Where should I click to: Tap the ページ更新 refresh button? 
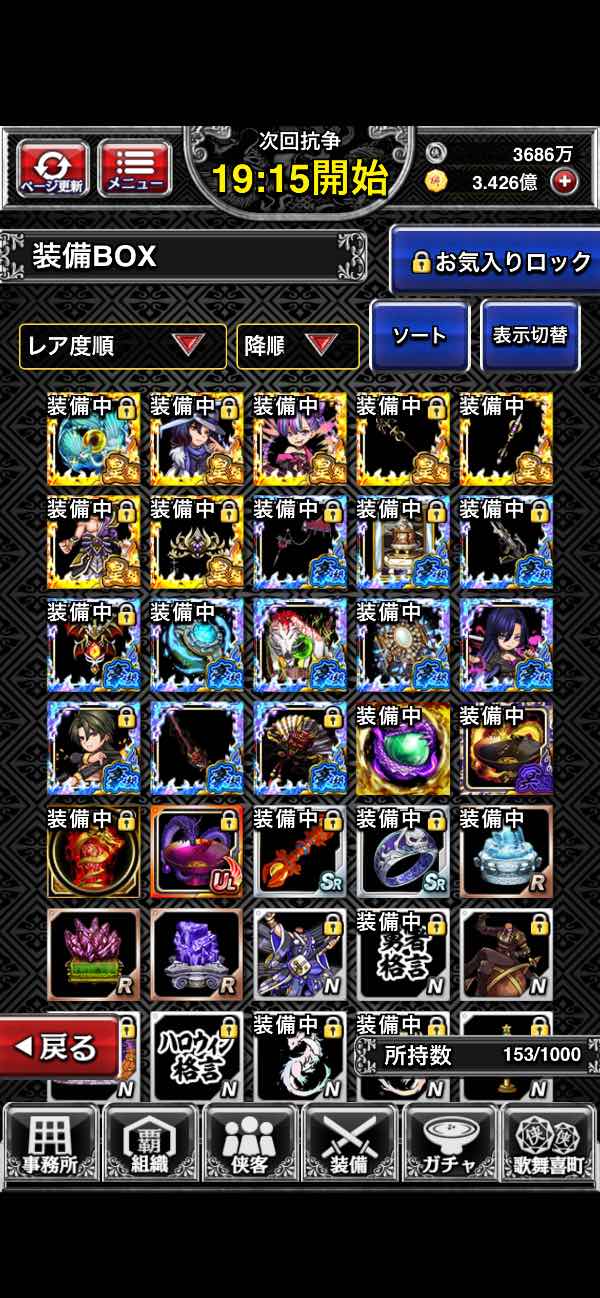coord(52,168)
